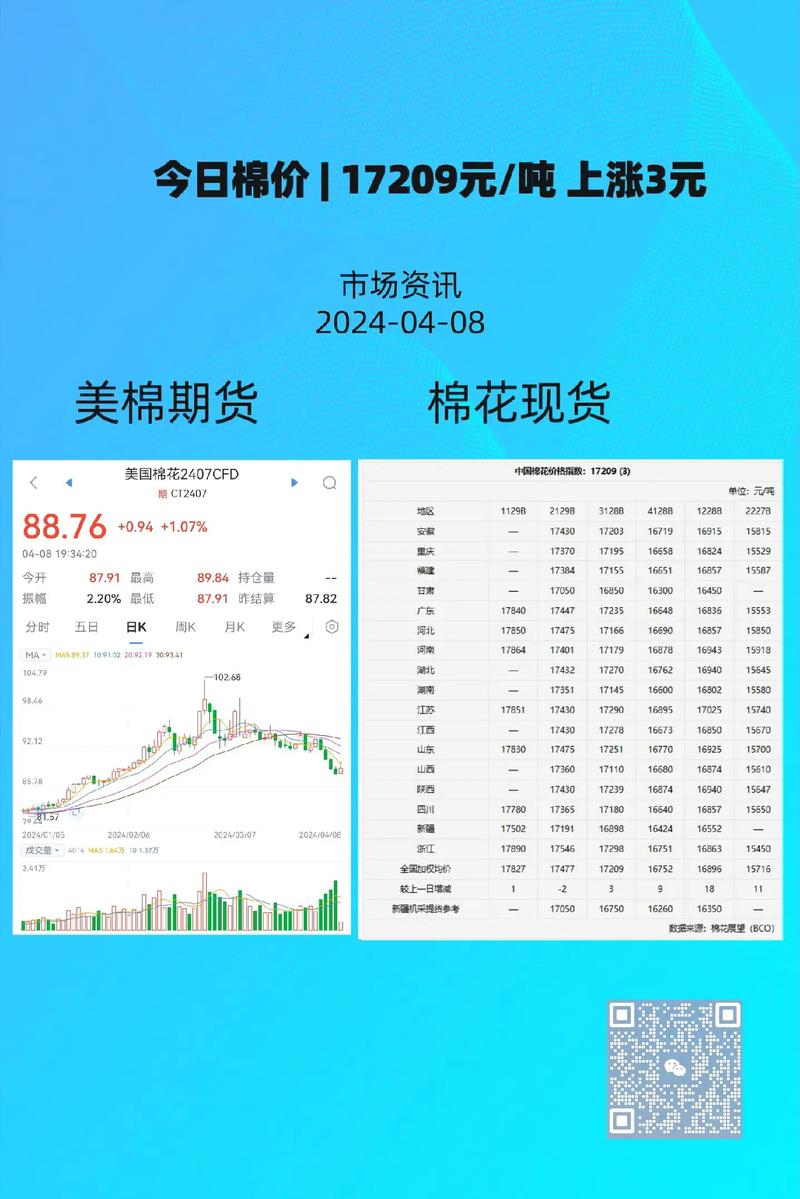Select the 新疆 row in the price table
This screenshot has width=800, height=1199.
point(426,826)
